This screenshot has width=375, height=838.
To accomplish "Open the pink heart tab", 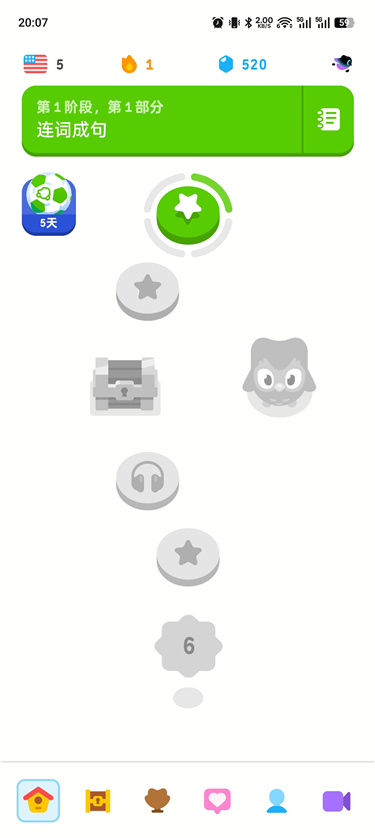I will click(x=217, y=801).
